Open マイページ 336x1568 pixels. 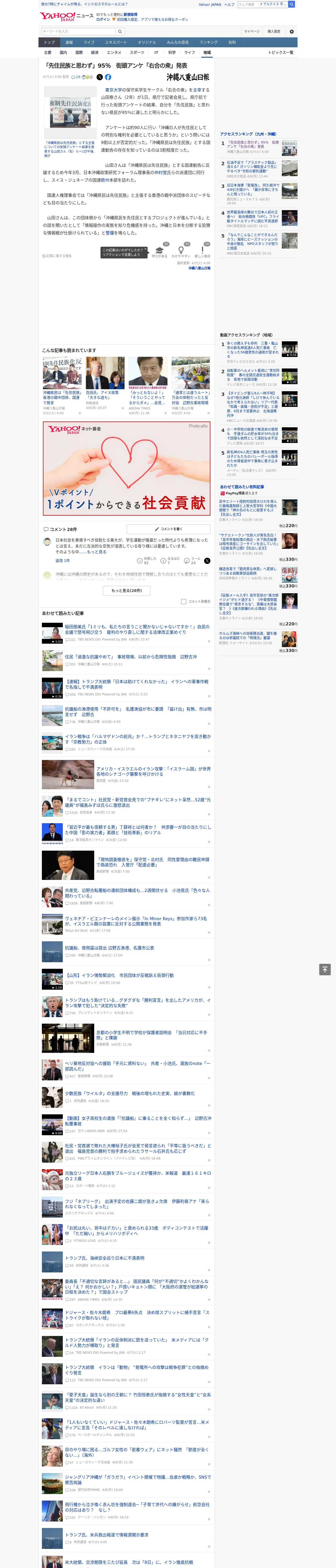tap(252, 31)
